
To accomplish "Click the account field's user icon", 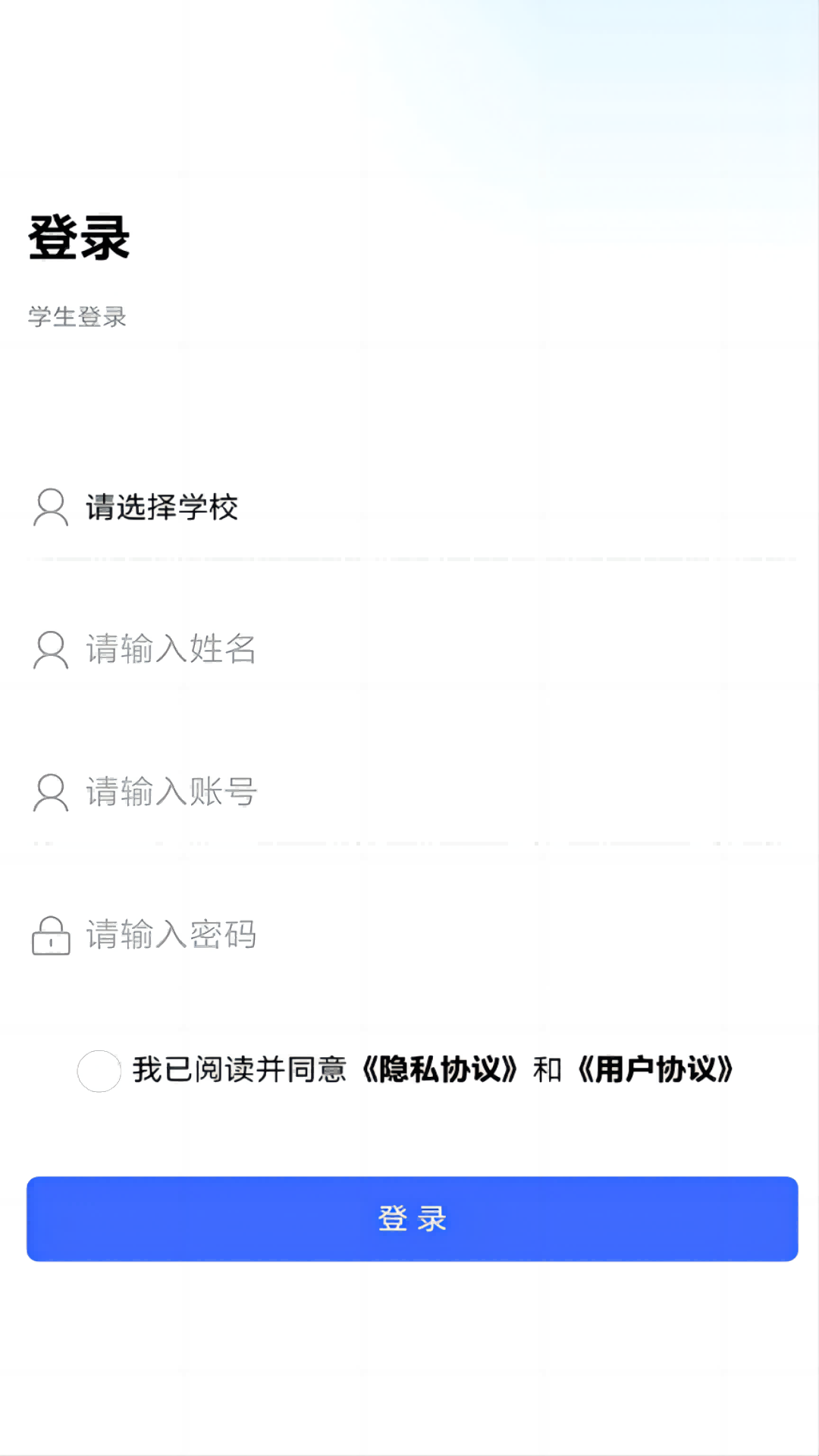I will 49,791.
